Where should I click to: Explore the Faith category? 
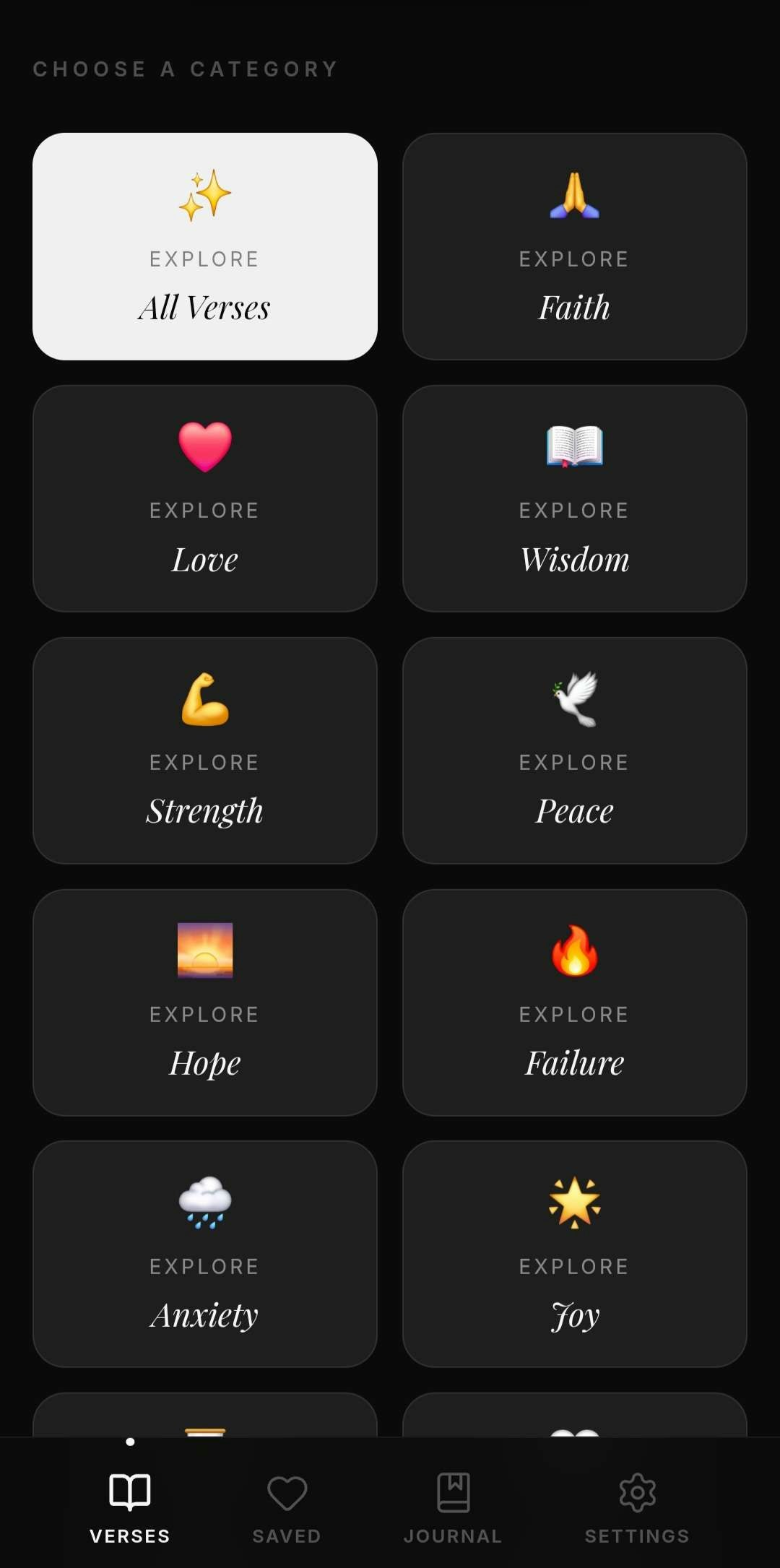click(x=574, y=246)
